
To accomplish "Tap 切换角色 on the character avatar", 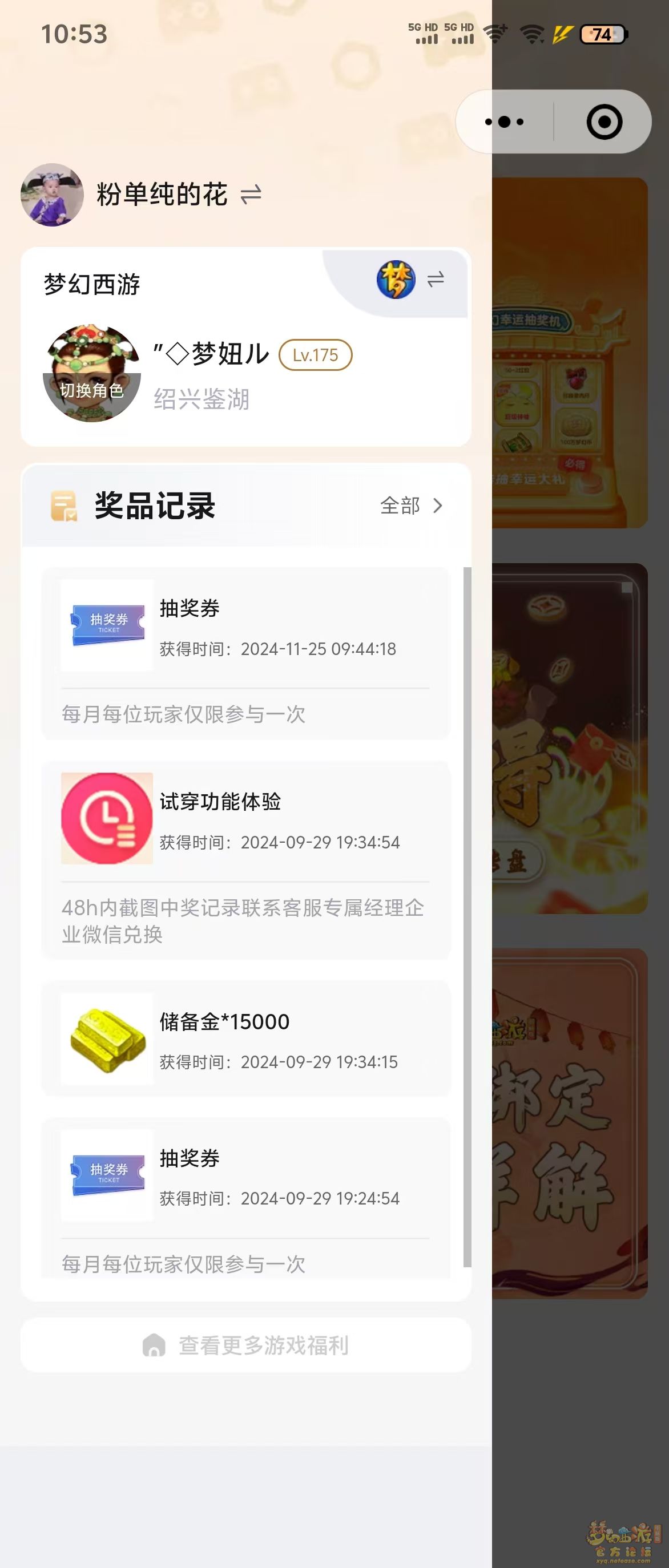I will [x=91, y=390].
